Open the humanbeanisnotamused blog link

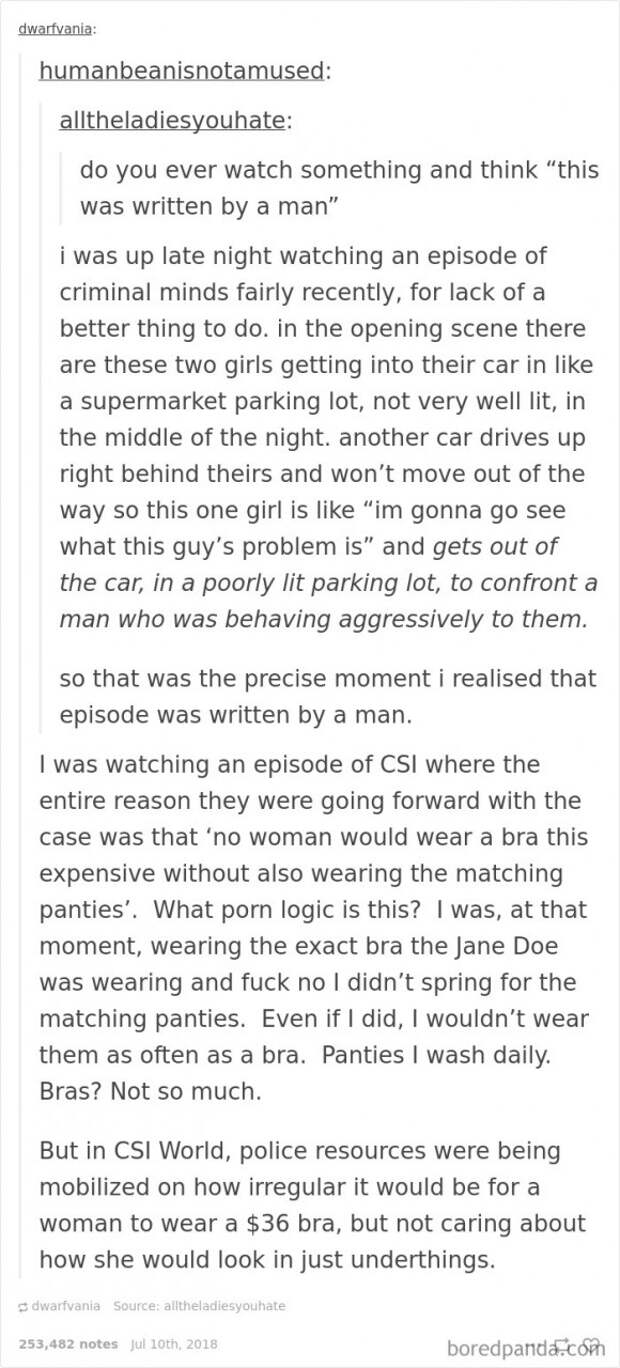182,71
